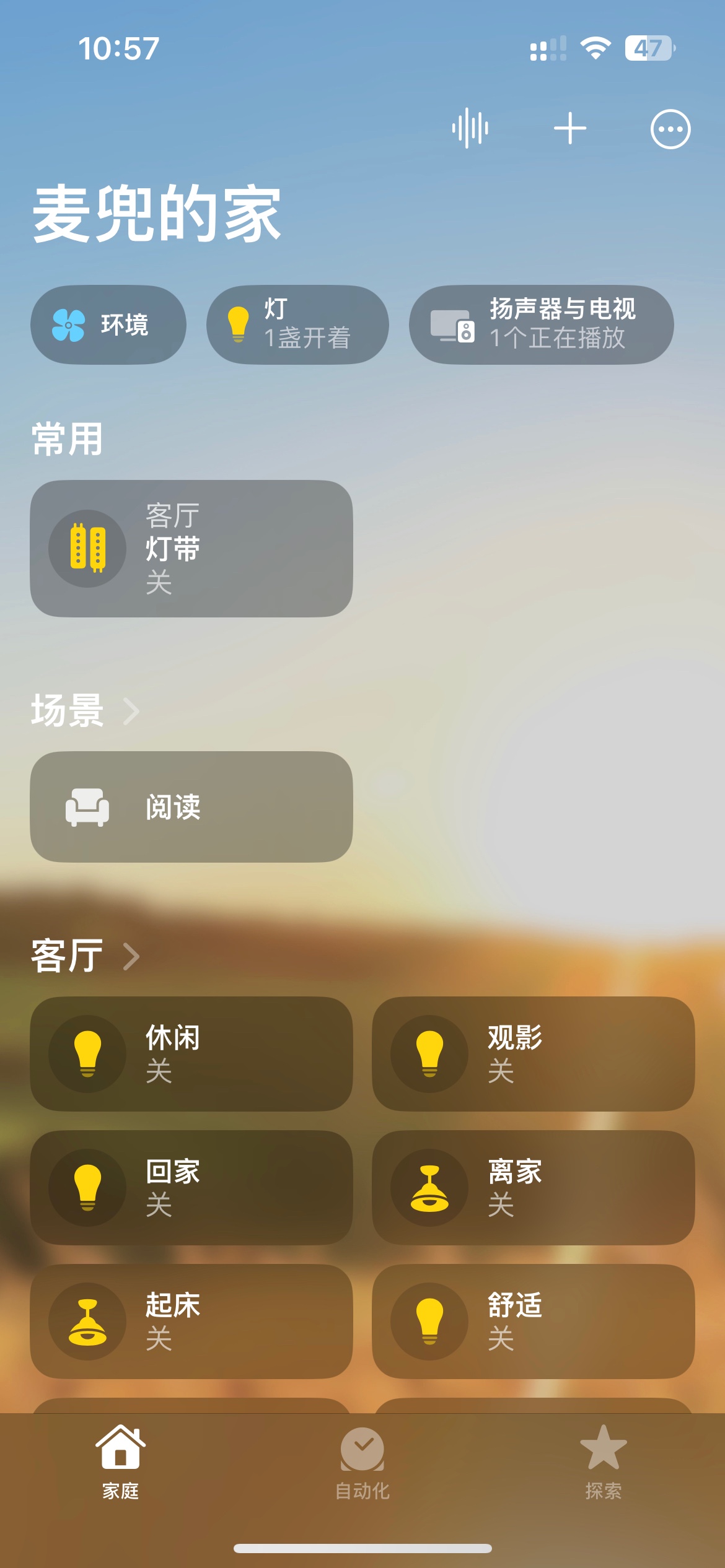This screenshot has height=1568, width=725.
Task: Turn on the 回家 light
Action: 87,1187
